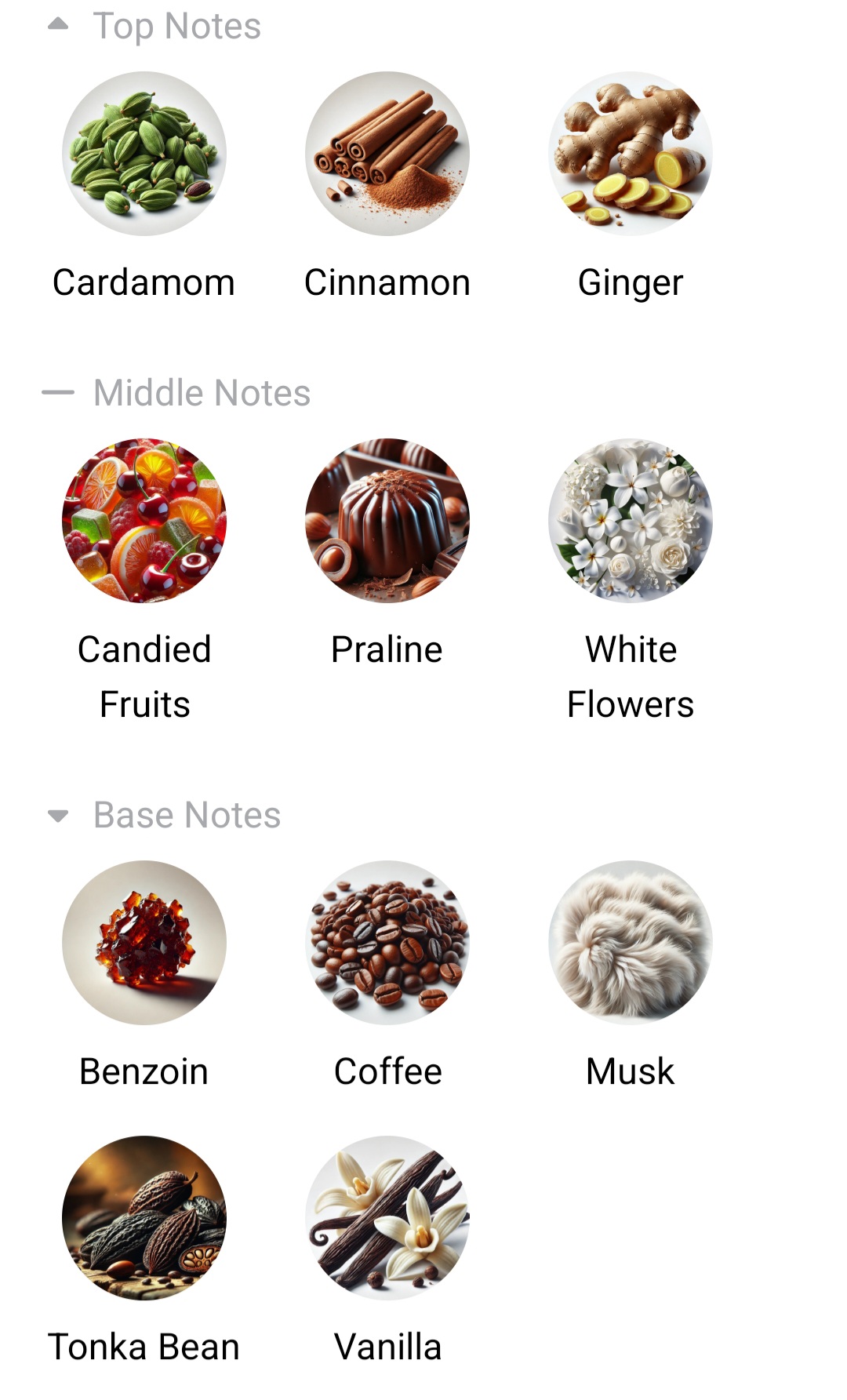Image resolution: width=847 pixels, height=1400 pixels.
Task: Tap the Praline note
Action: tap(387, 521)
